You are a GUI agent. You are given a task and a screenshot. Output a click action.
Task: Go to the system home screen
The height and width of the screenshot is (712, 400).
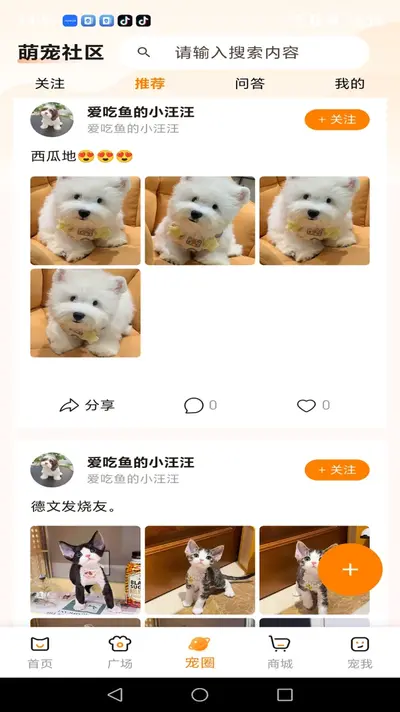[200, 694]
